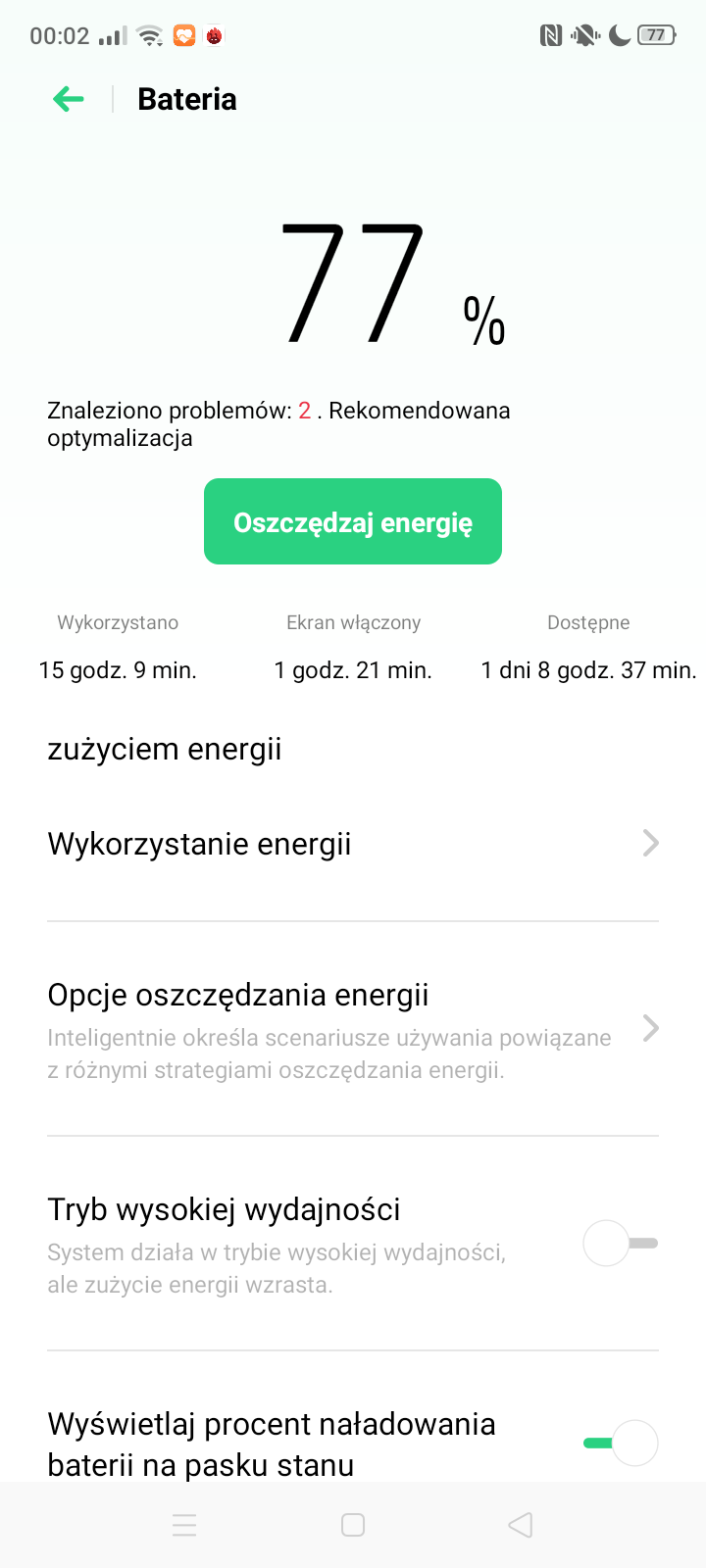
Task: Tap the system home button
Action: (353, 1525)
